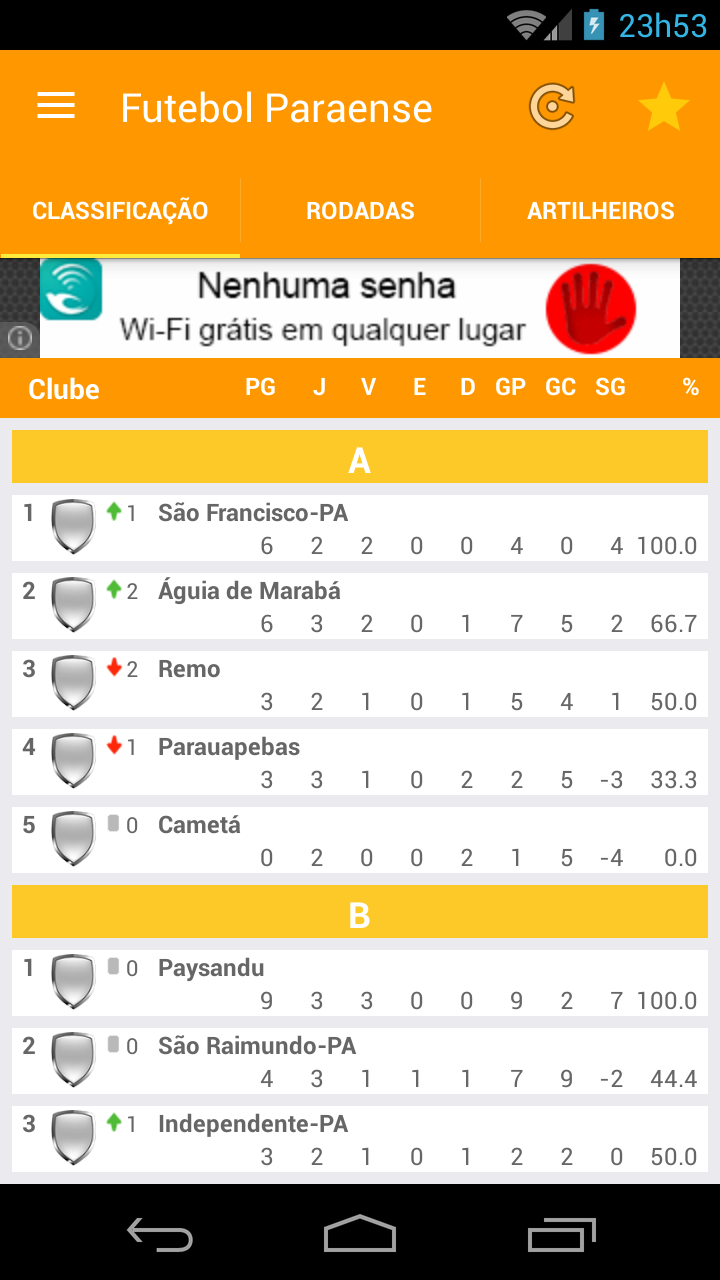Open São Raimundo-PA team row
The width and height of the screenshot is (720, 1280).
click(x=360, y=1061)
